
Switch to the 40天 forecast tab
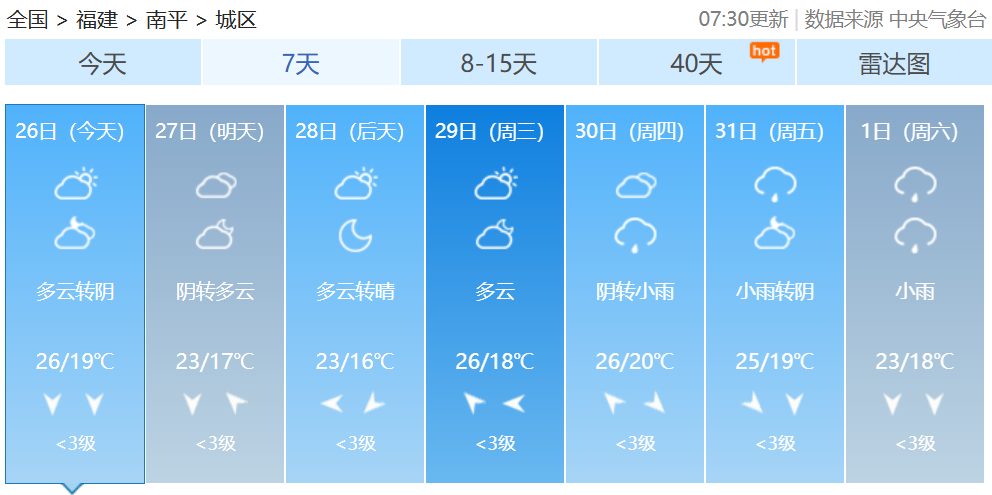click(x=696, y=63)
